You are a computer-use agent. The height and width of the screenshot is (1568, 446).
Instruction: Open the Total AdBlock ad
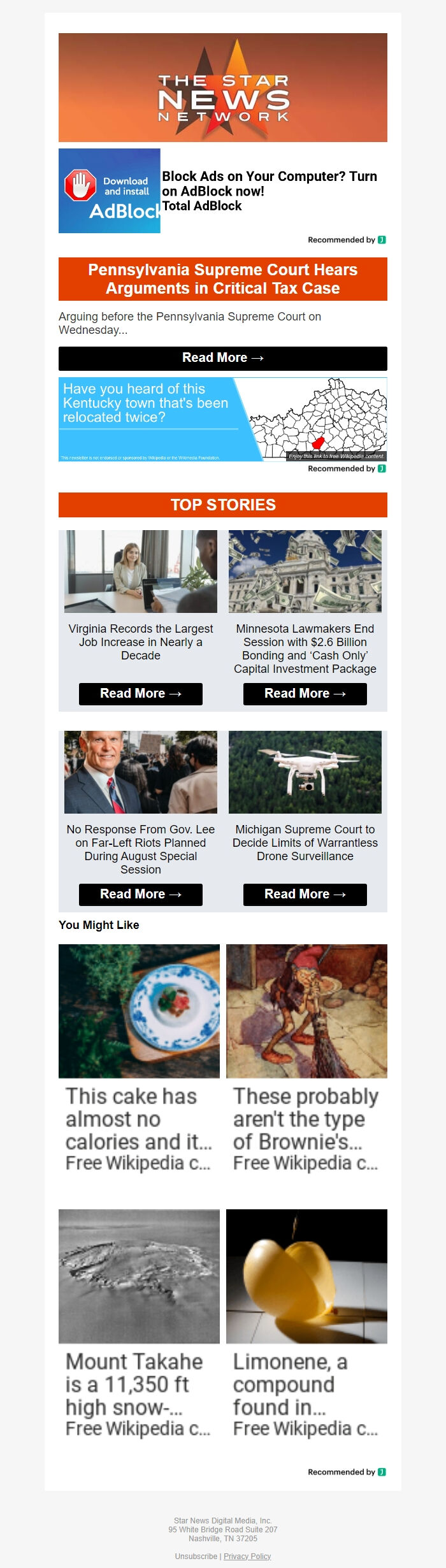tap(222, 191)
